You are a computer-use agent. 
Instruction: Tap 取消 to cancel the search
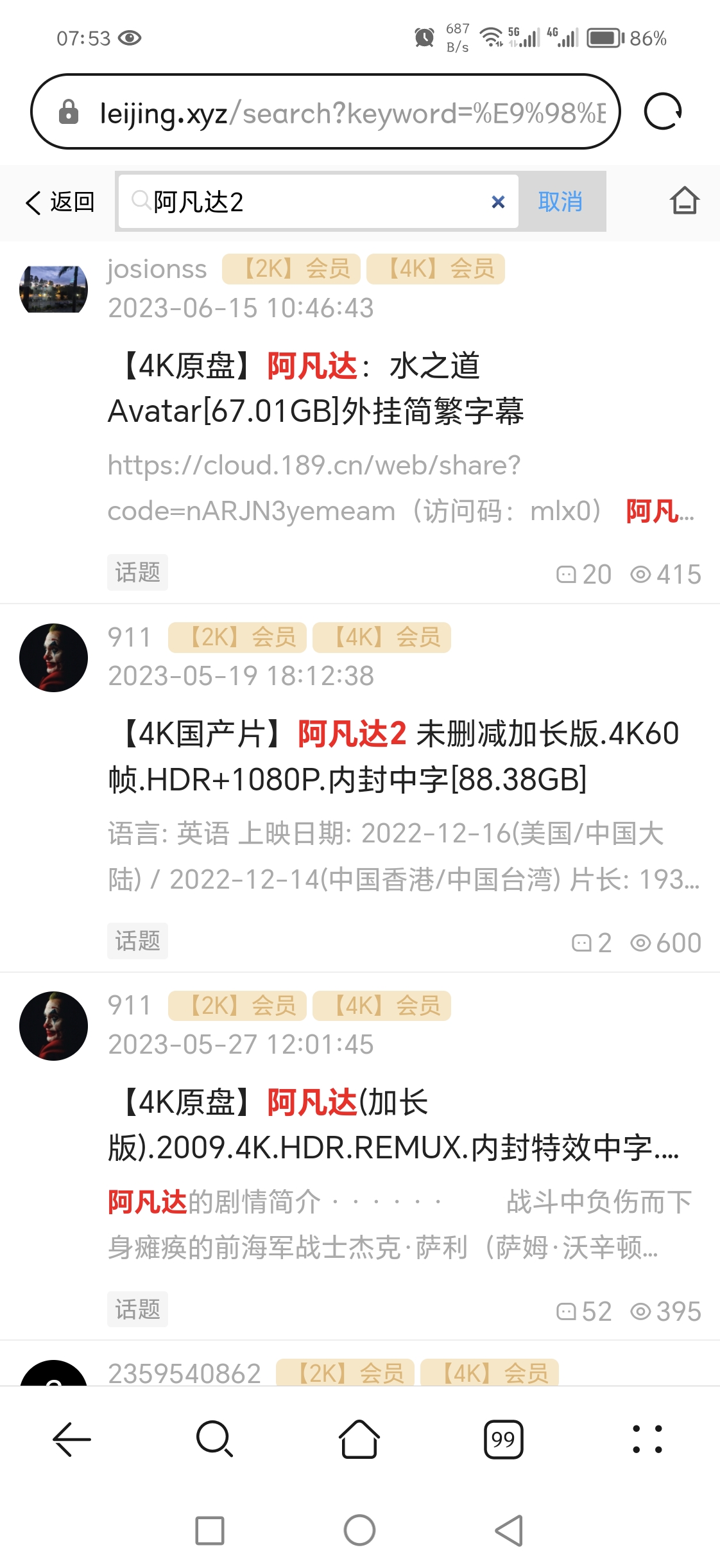(560, 202)
